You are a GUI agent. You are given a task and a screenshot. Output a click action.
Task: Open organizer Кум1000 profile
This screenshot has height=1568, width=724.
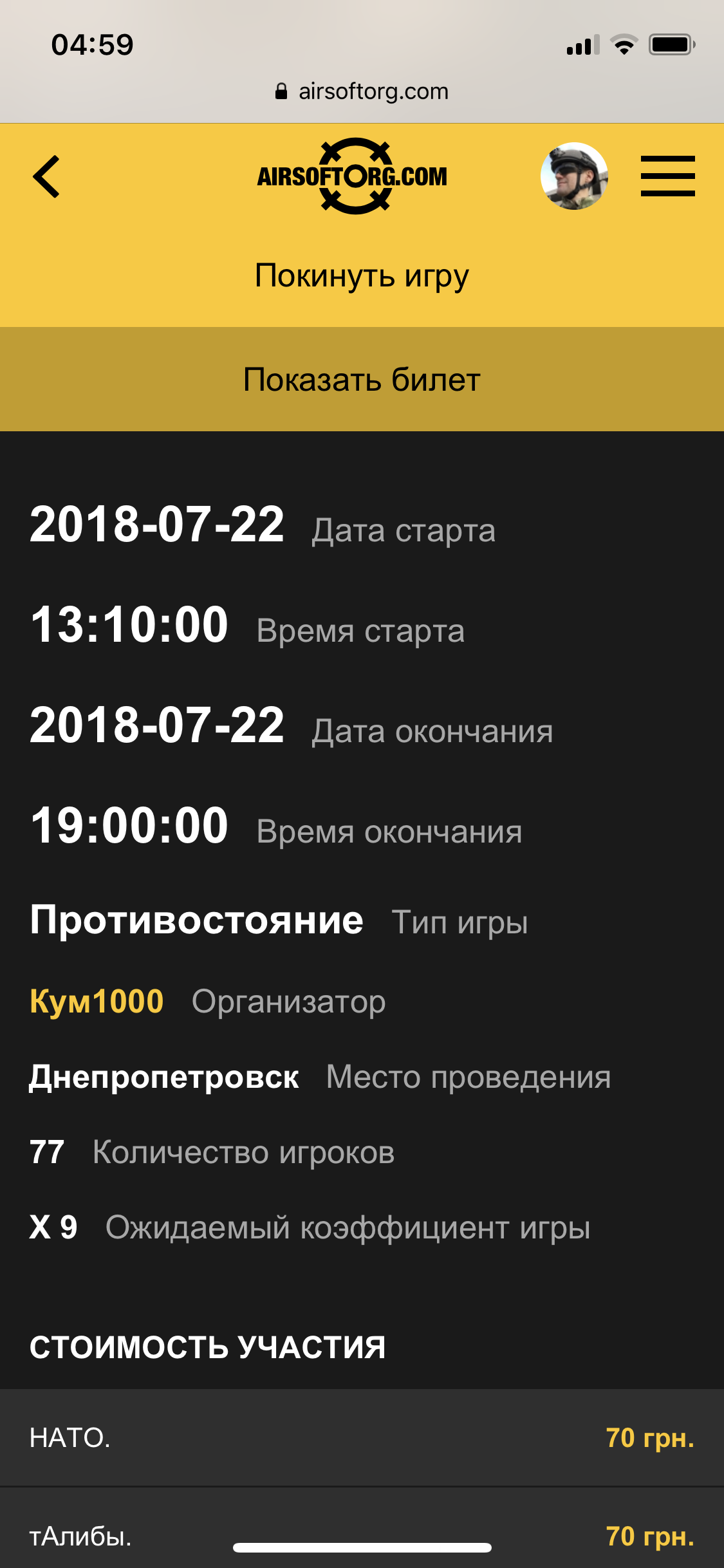pyautogui.click(x=97, y=1002)
